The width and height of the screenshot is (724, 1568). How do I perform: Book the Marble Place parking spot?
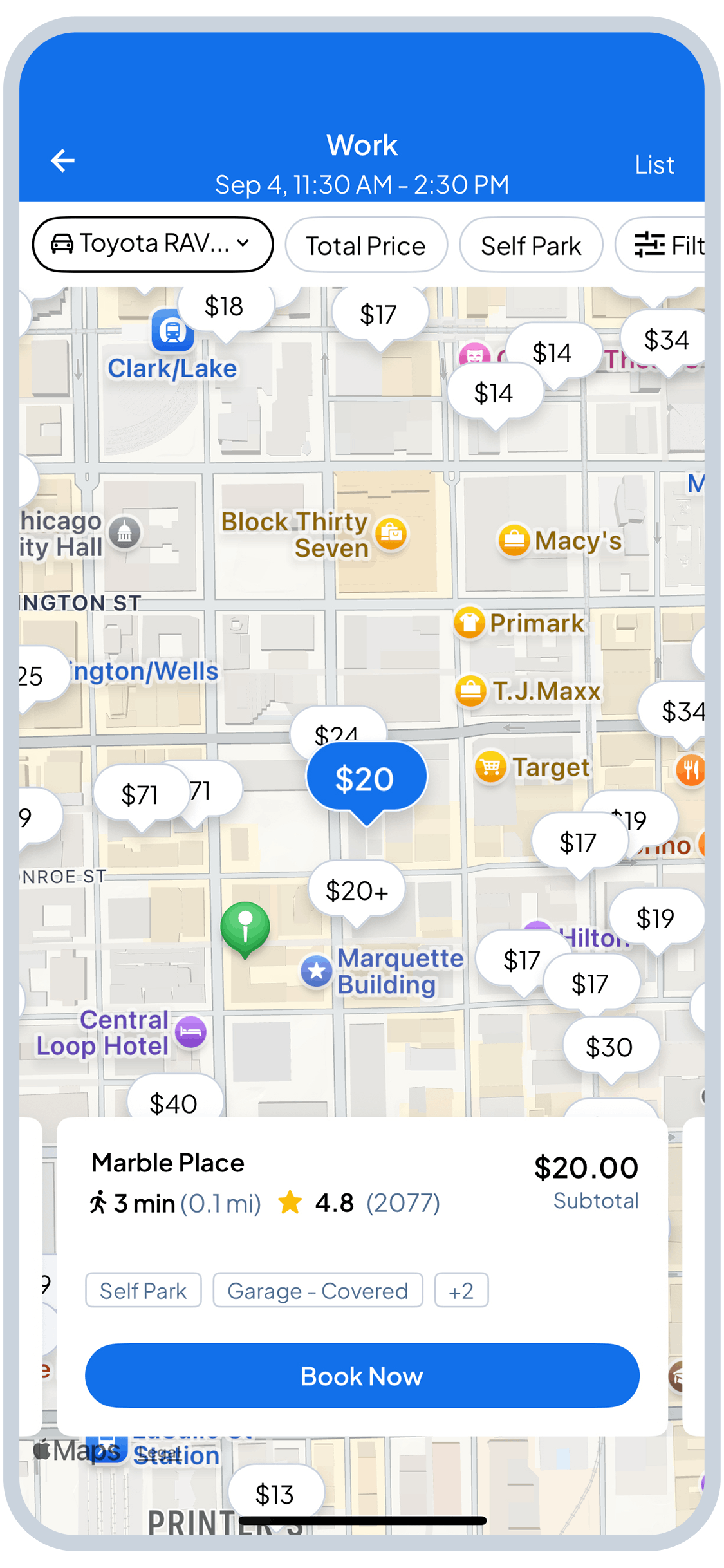tap(362, 1376)
